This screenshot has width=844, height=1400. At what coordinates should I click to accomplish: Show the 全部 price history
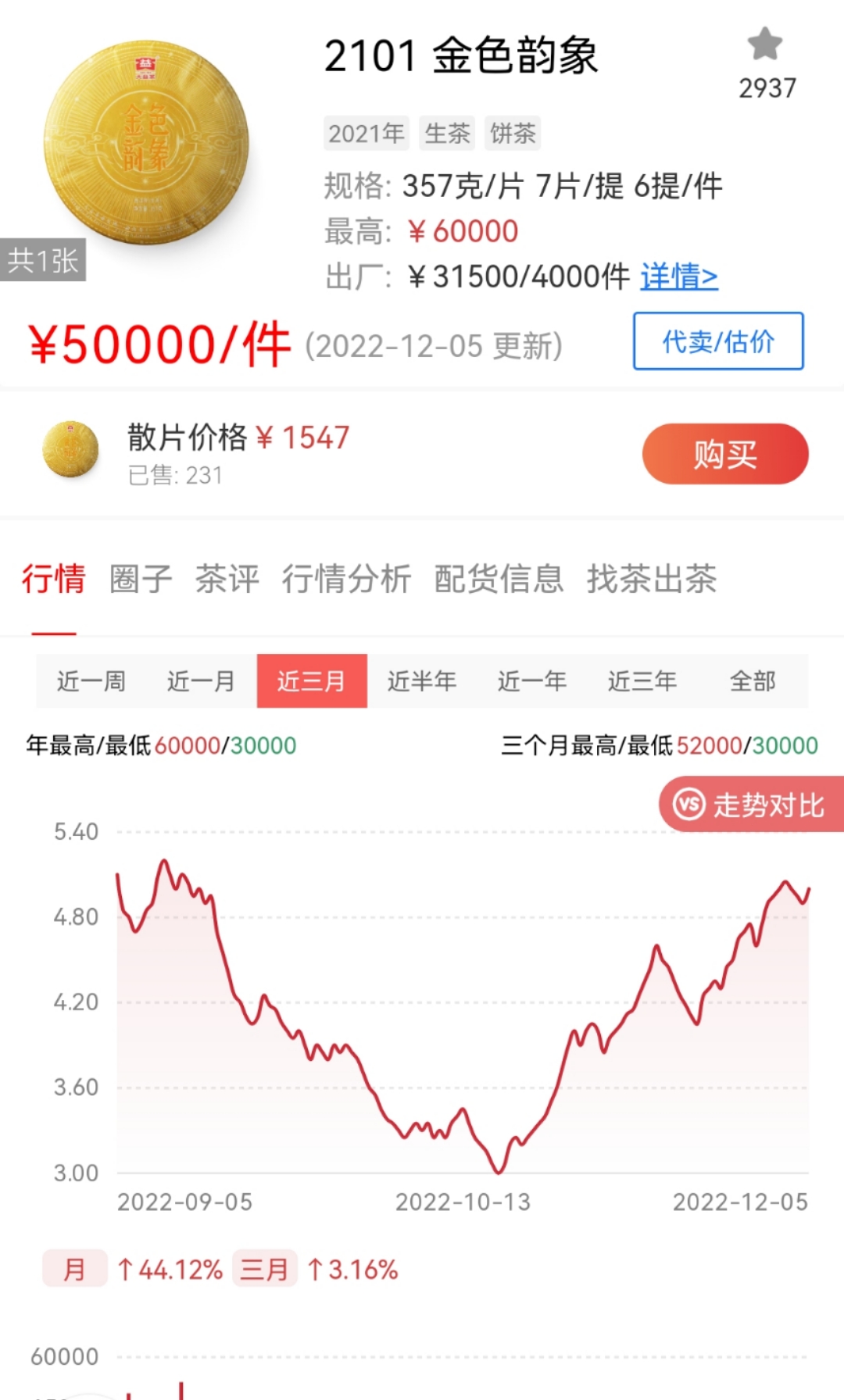[753, 681]
